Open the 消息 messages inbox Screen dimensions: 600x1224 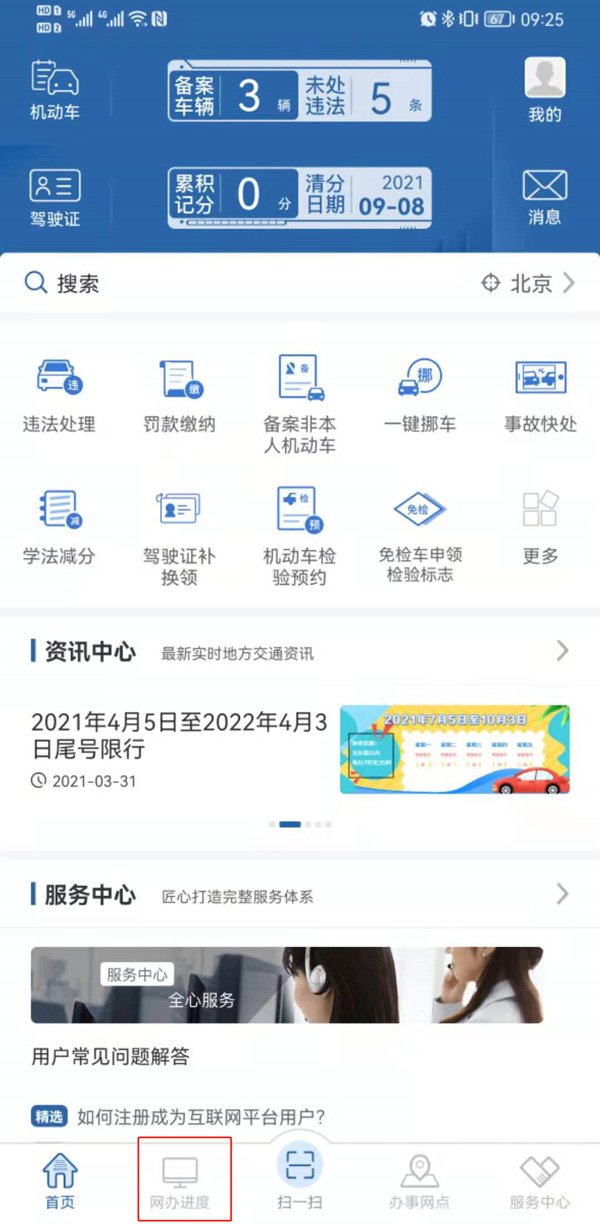pyautogui.click(x=545, y=197)
